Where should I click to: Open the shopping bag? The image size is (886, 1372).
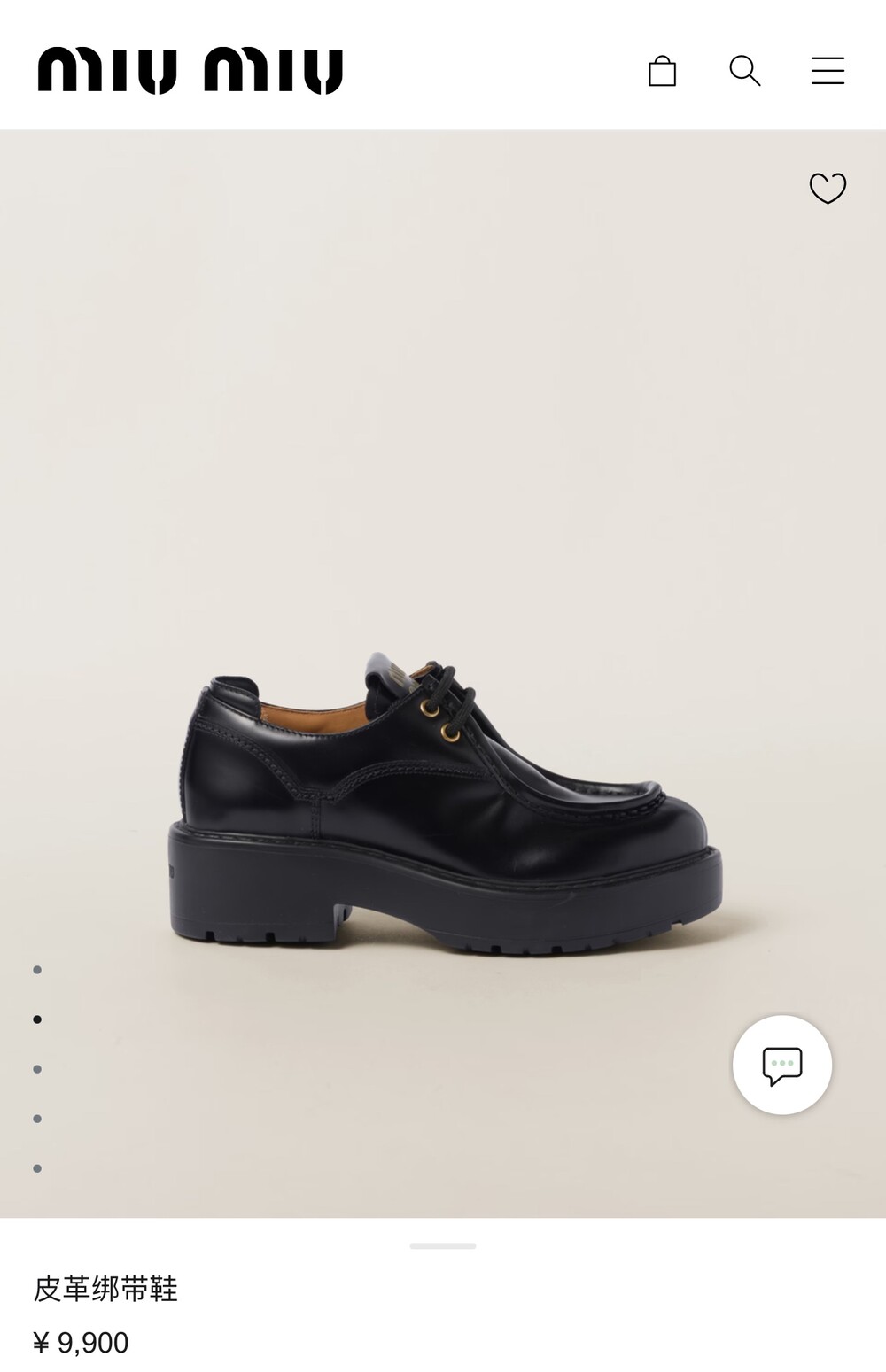click(x=662, y=71)
